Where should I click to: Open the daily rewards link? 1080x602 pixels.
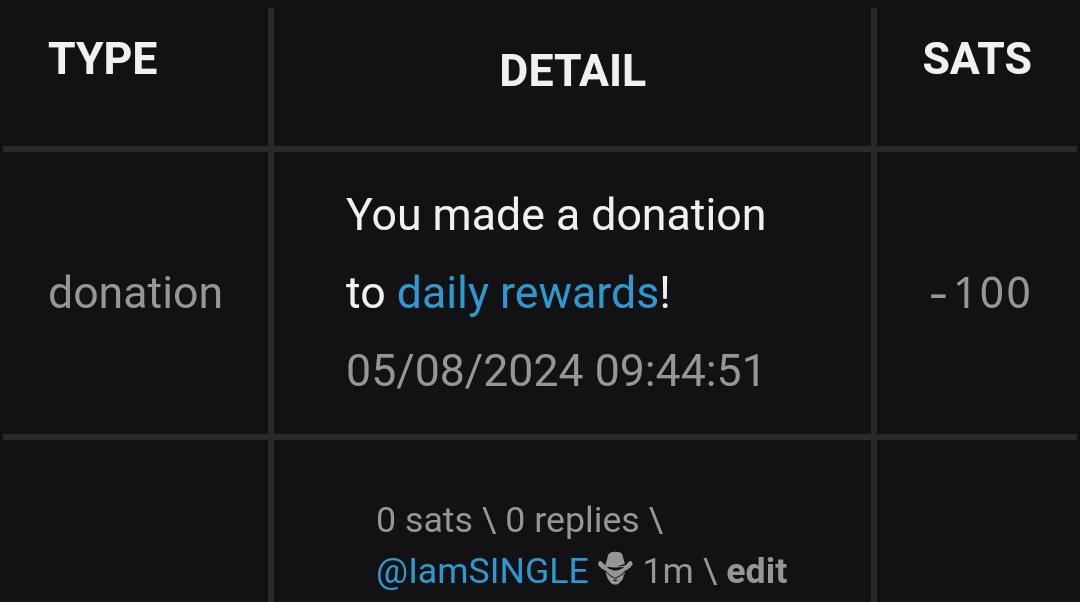pos(527,294)
